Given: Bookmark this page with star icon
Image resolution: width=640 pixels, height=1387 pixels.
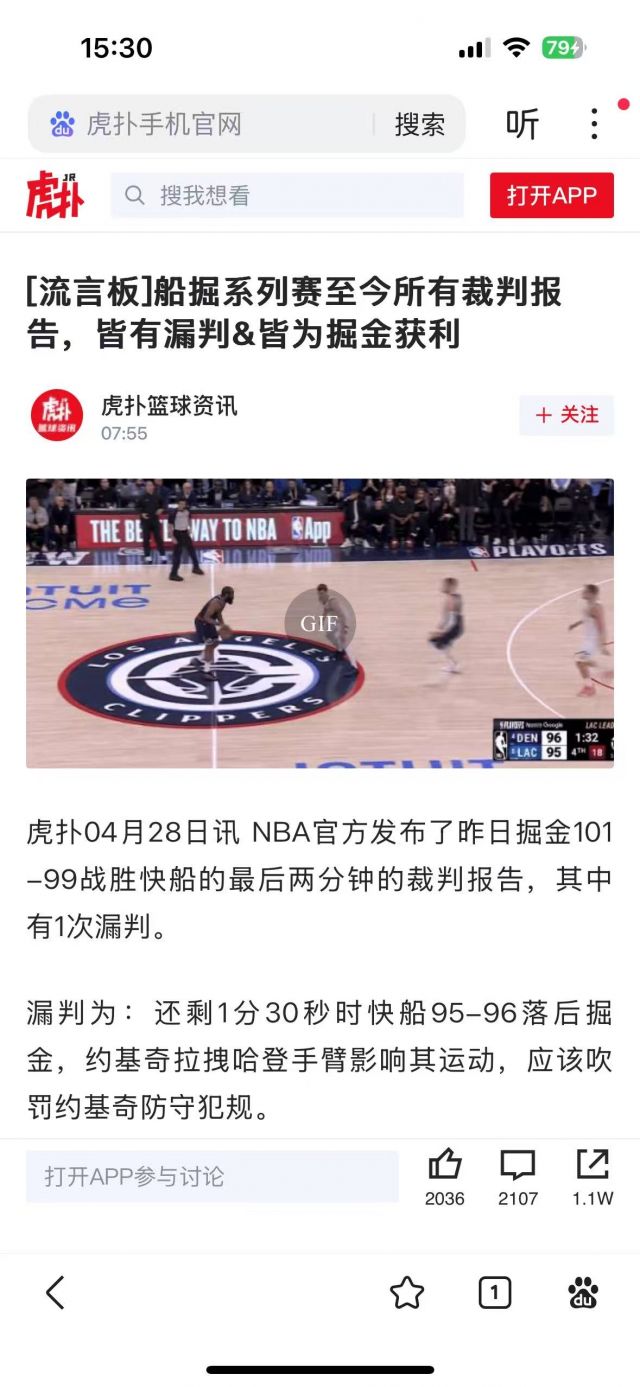Looking at the screenshot, I should (407, 1293).
